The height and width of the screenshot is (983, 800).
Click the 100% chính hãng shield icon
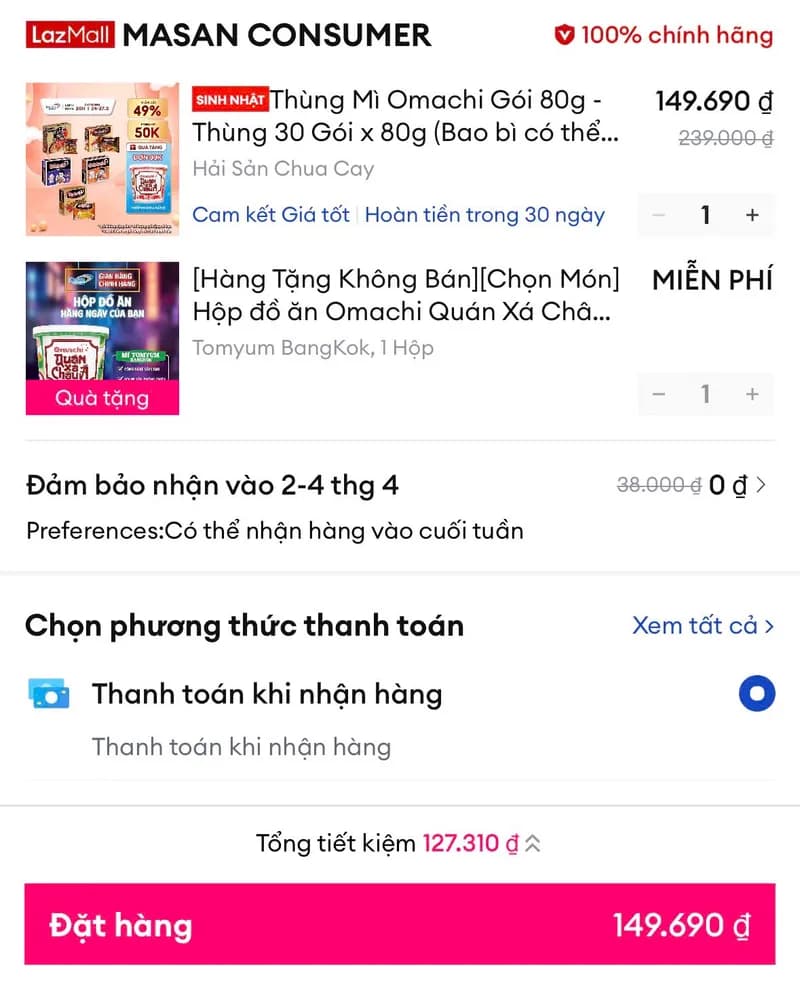click(566, 34)
